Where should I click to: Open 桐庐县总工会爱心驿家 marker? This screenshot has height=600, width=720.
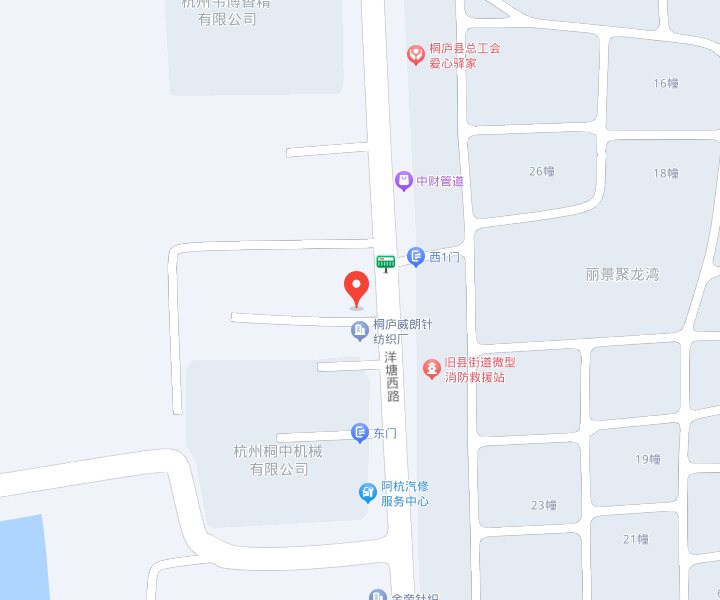[x=415, y=55]
